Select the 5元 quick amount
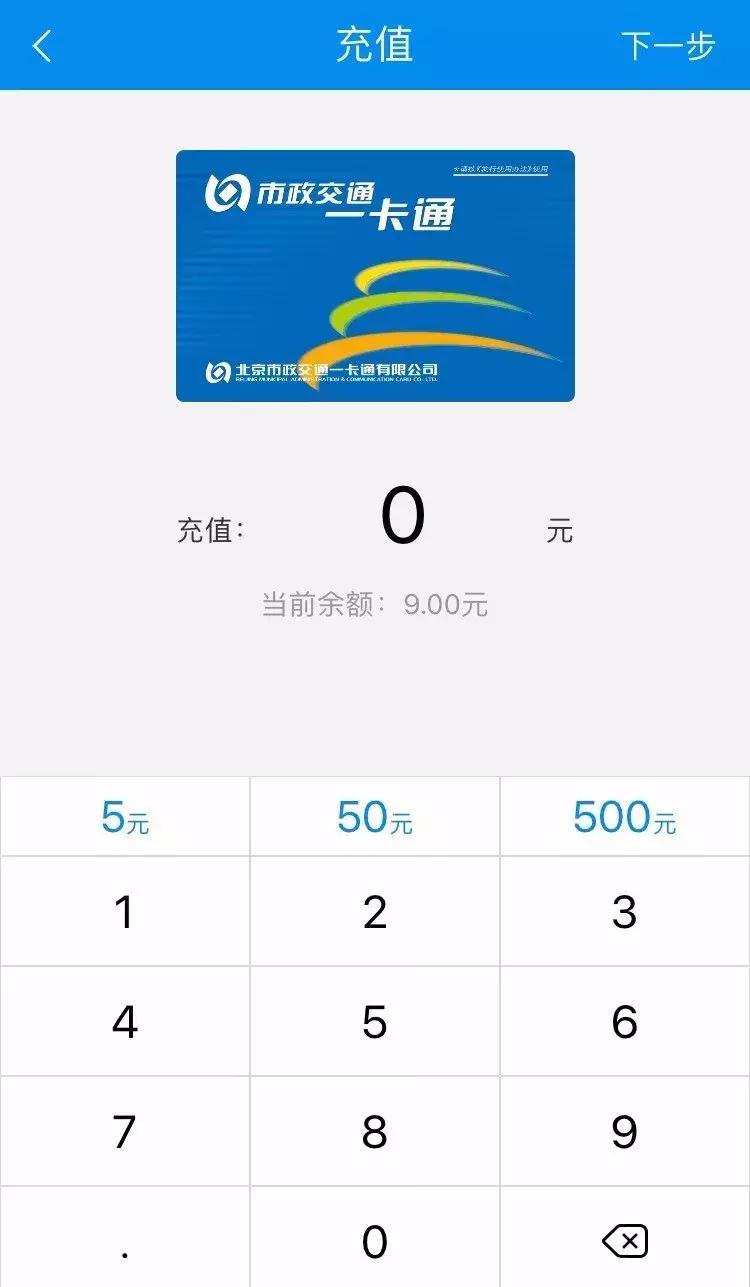750x1287 pixels. pyautogui.click(x=124, y=816)
